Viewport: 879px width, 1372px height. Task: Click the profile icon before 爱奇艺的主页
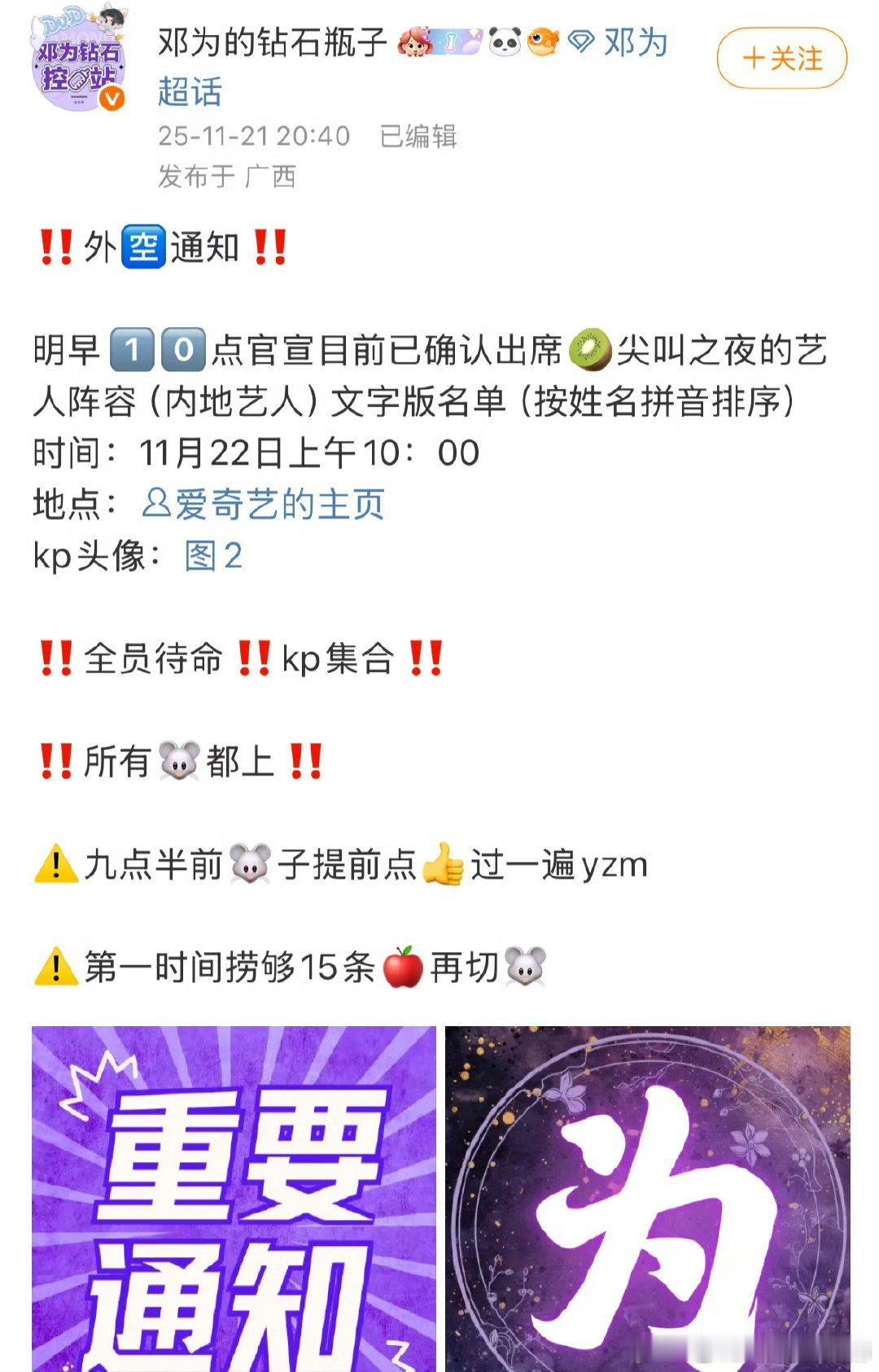(160, 505)
